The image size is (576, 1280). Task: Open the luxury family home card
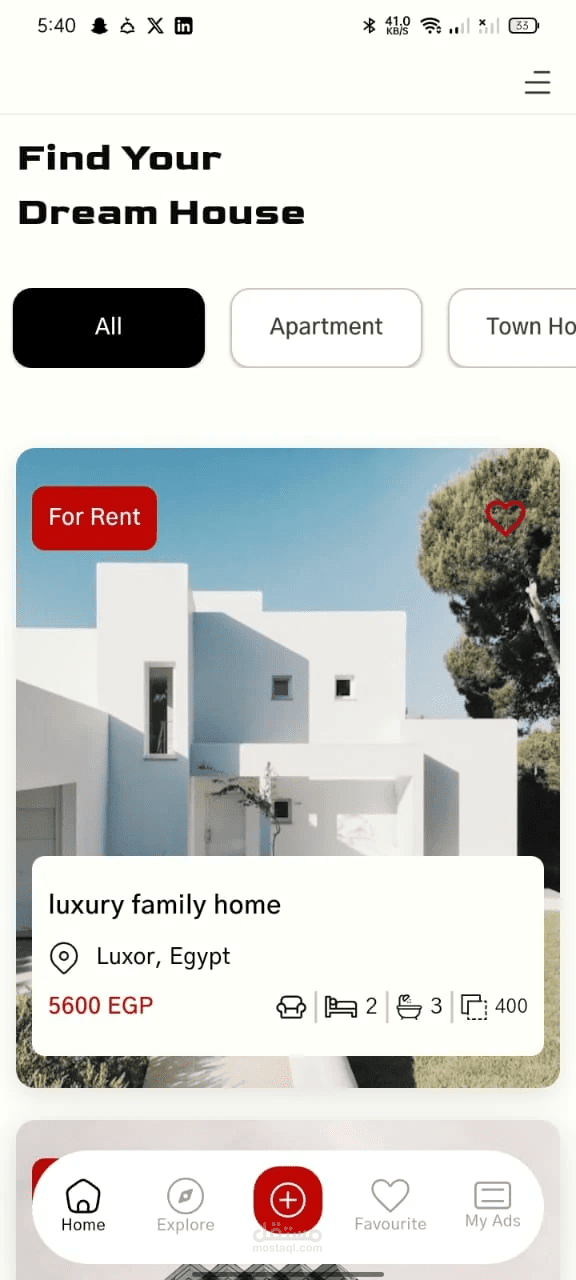point(288,767)
